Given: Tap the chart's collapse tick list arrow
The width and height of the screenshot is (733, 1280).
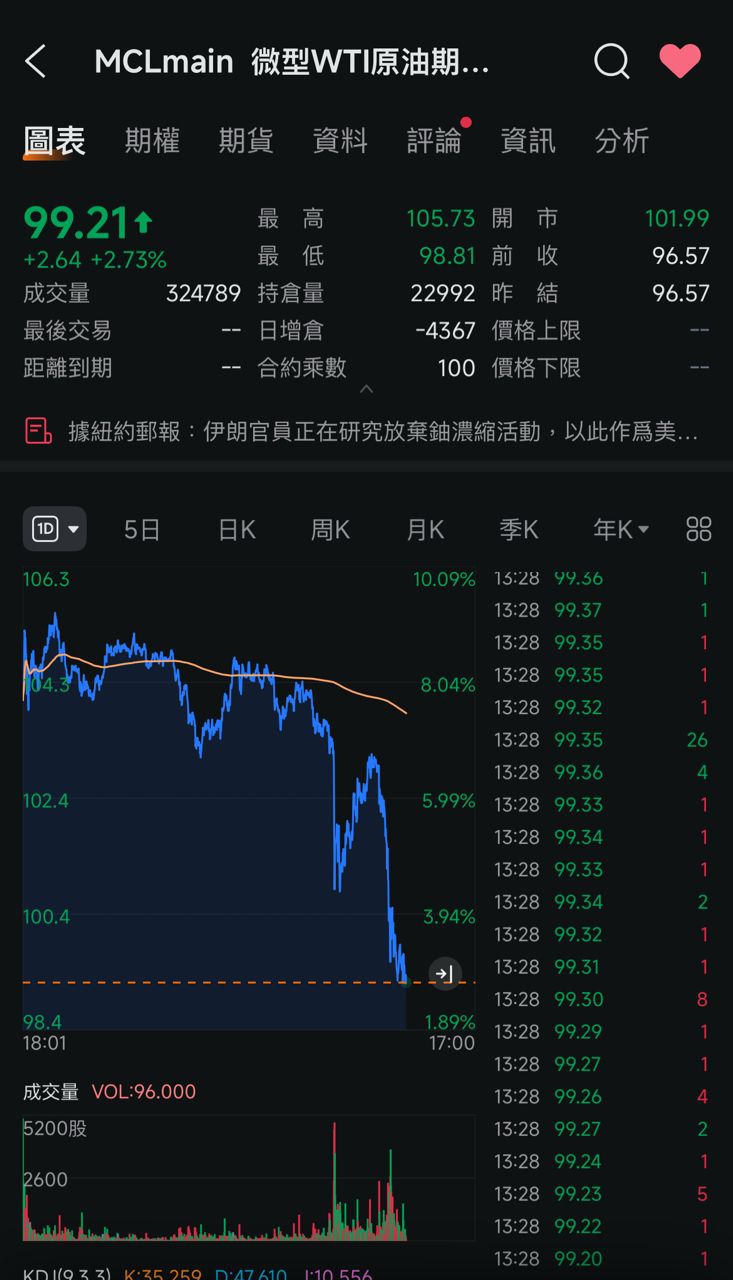Looking at the screenshot, I should [x=445, y=973].
